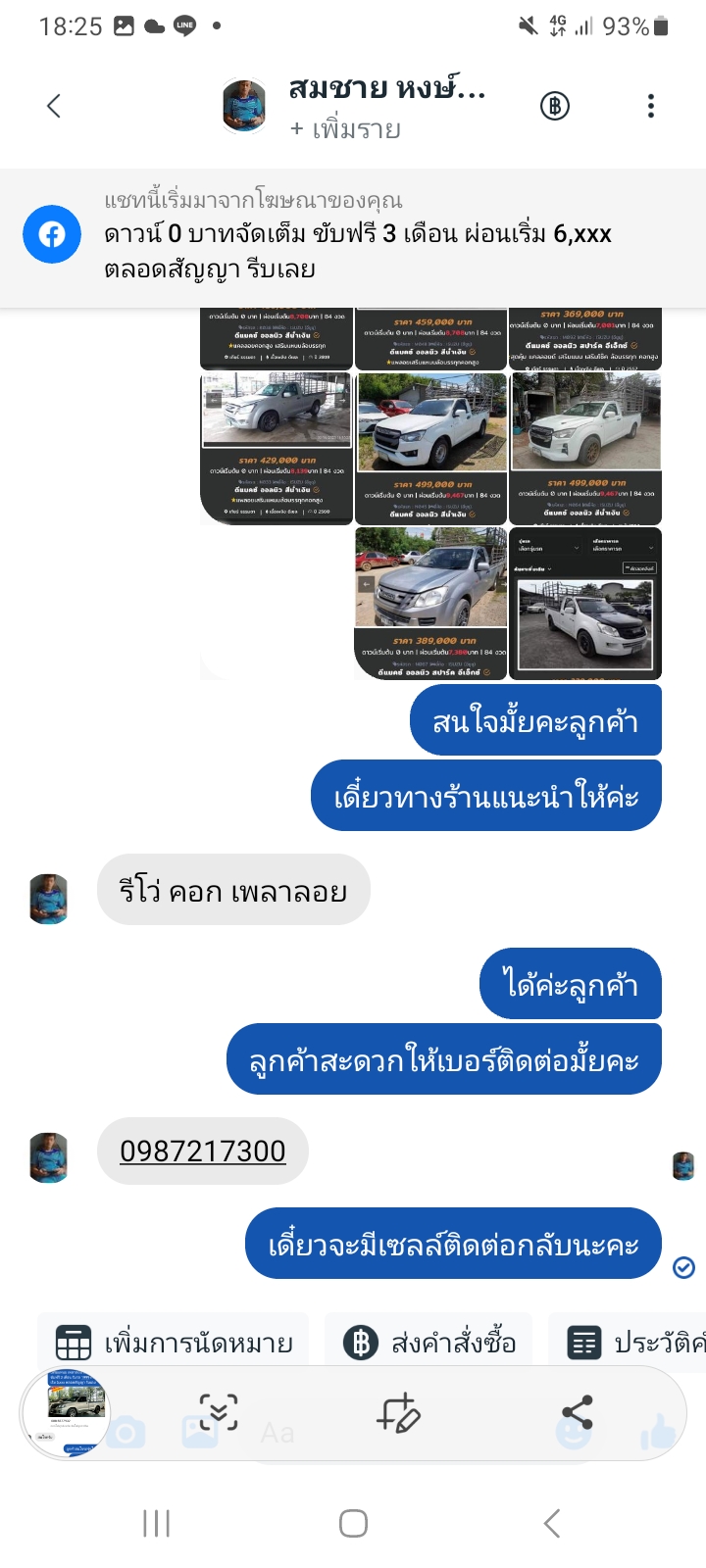Select the ส่งคำสั่งซื้อ chip
Screen dimensions: 706x1568
[x=429, y=1342]
